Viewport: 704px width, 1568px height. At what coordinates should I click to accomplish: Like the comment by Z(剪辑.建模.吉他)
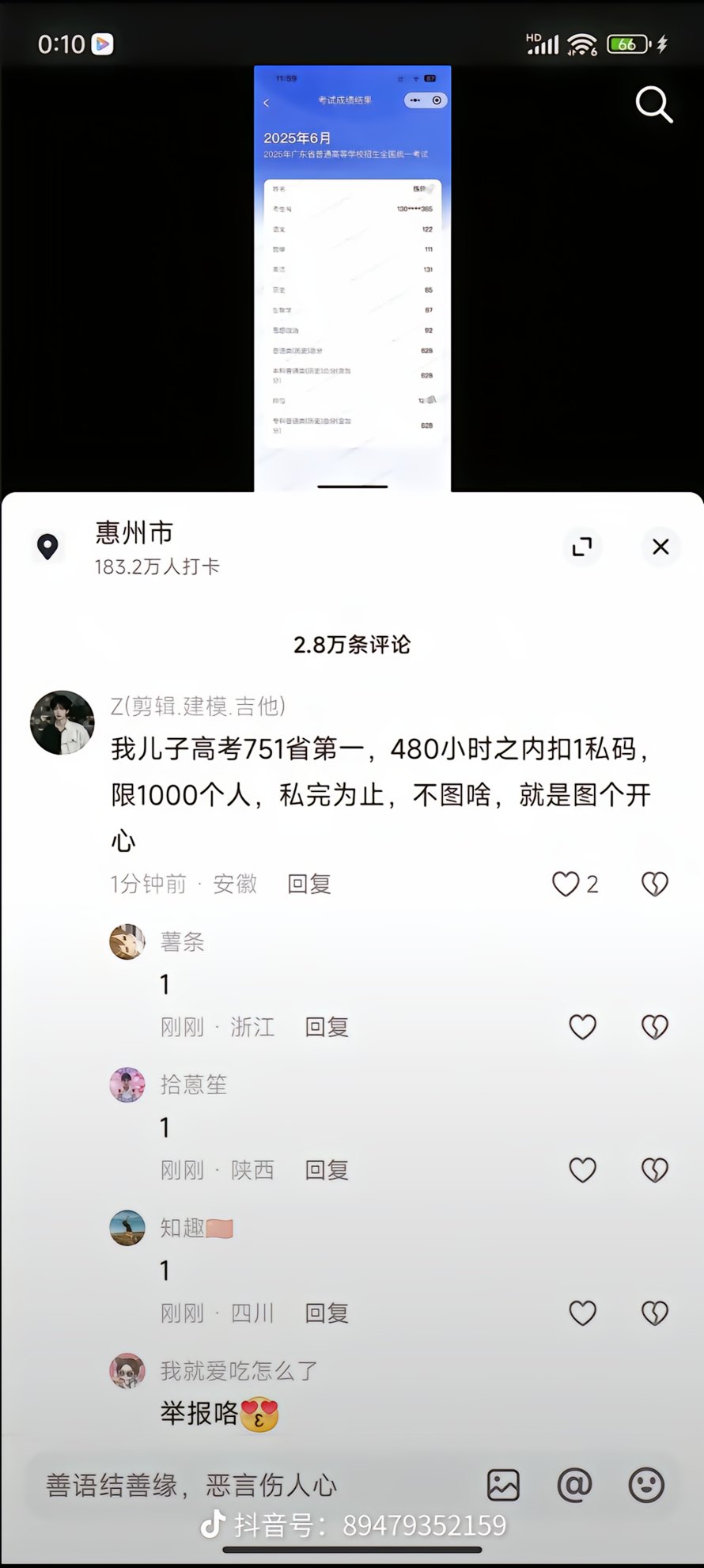tap(565, 884)
